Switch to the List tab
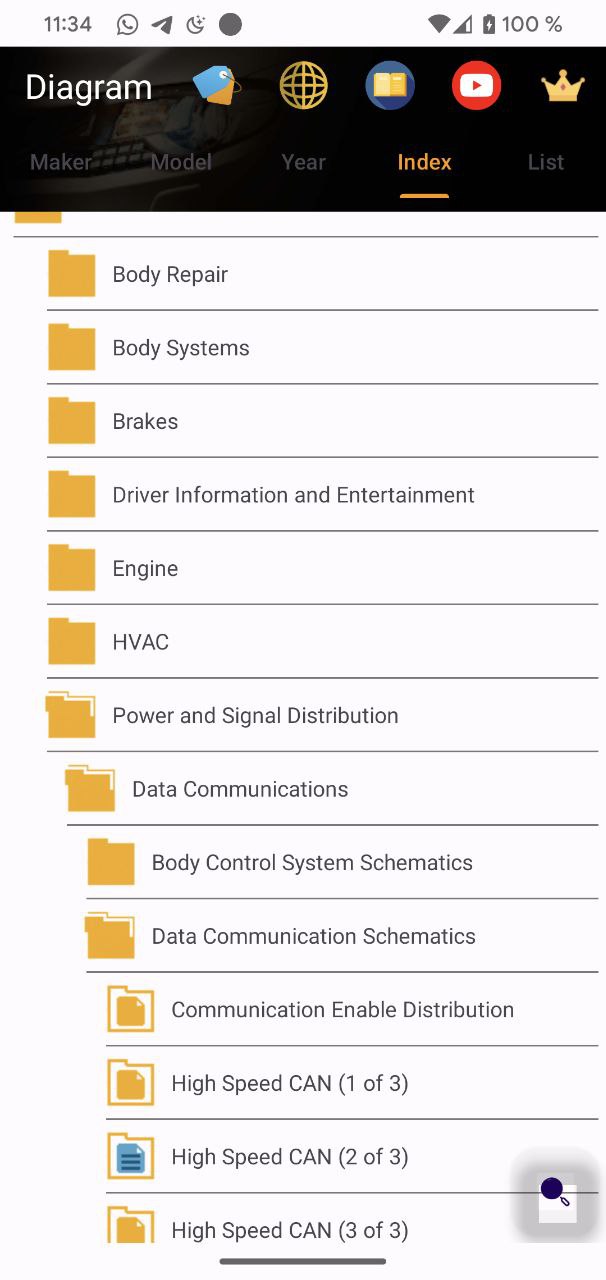 click(546, 162)
